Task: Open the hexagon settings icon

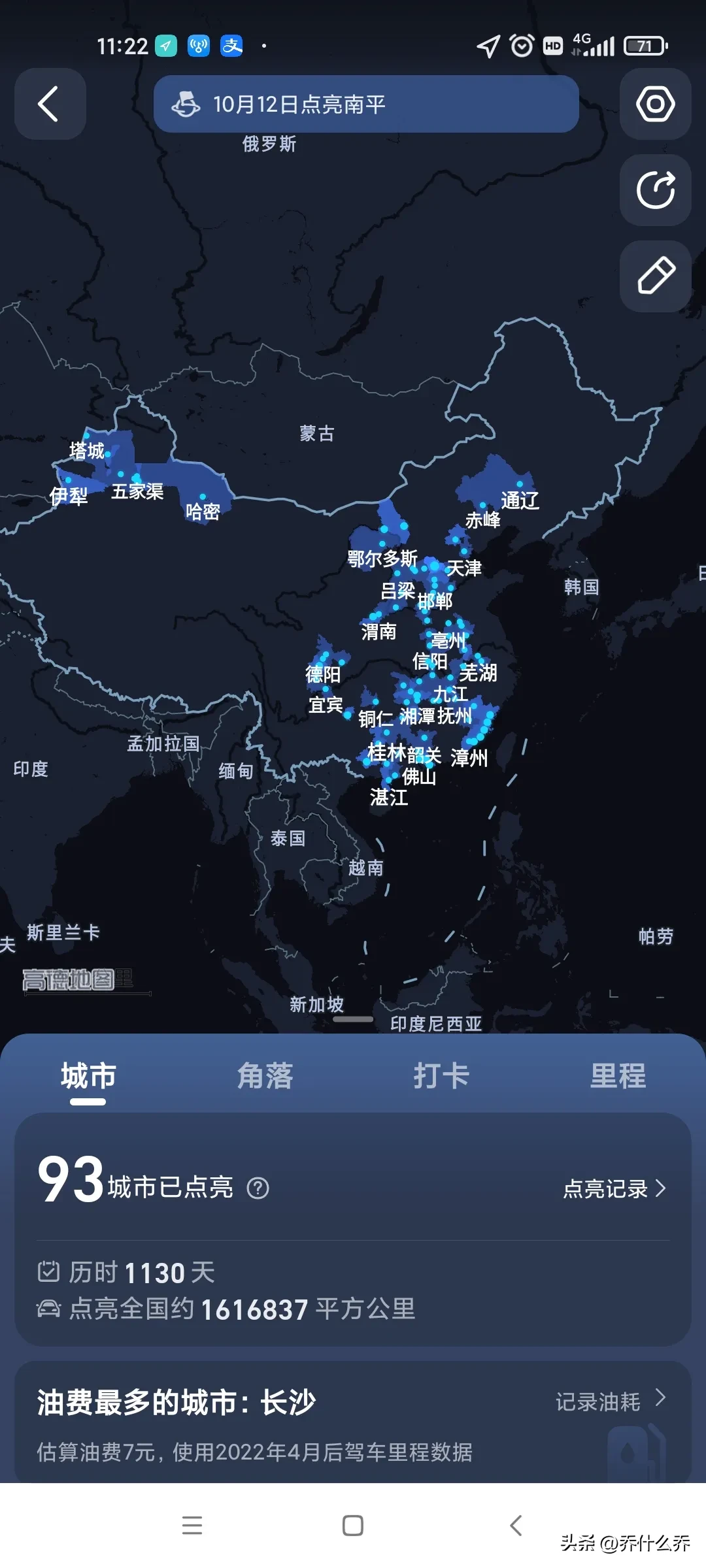Action: click(655, 104)
